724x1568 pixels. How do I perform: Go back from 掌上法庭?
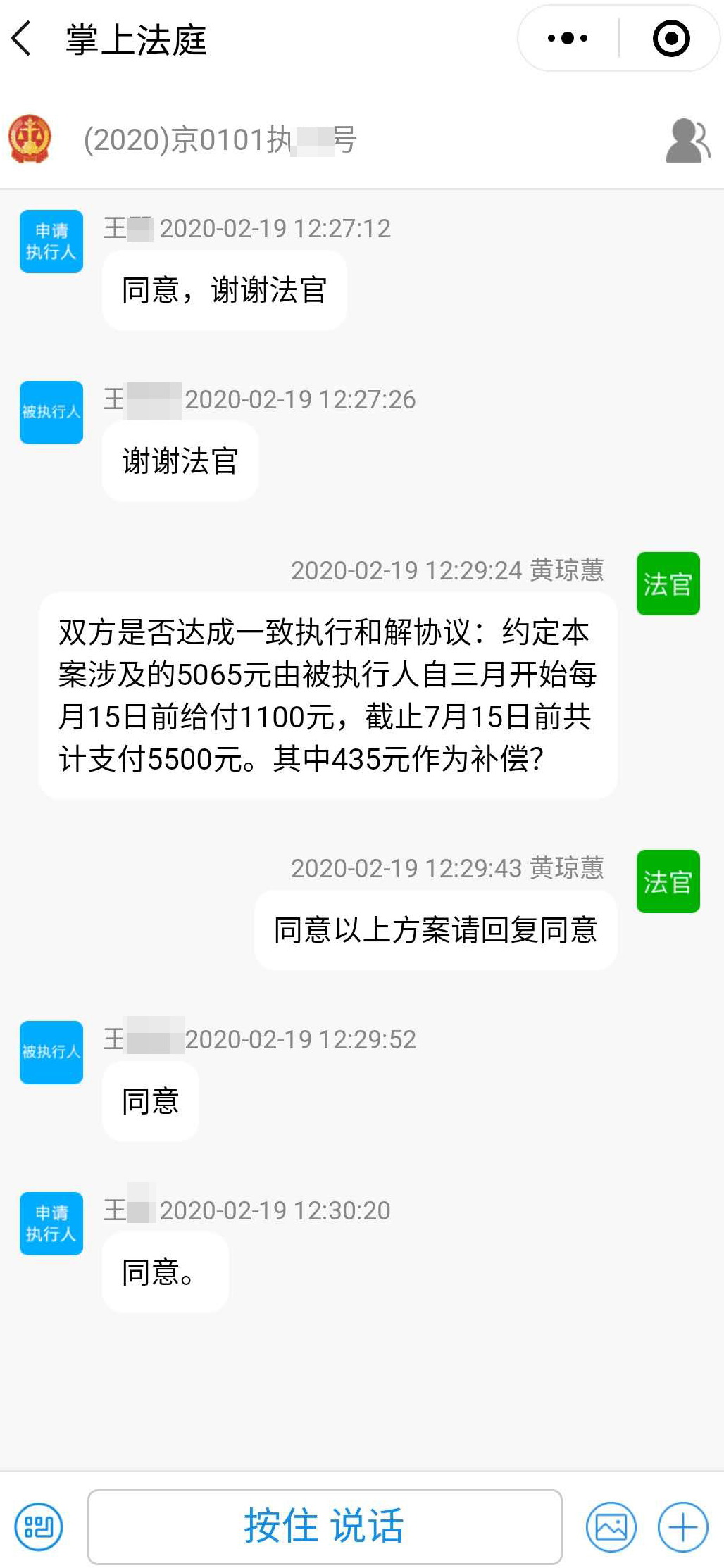[23, 38]
